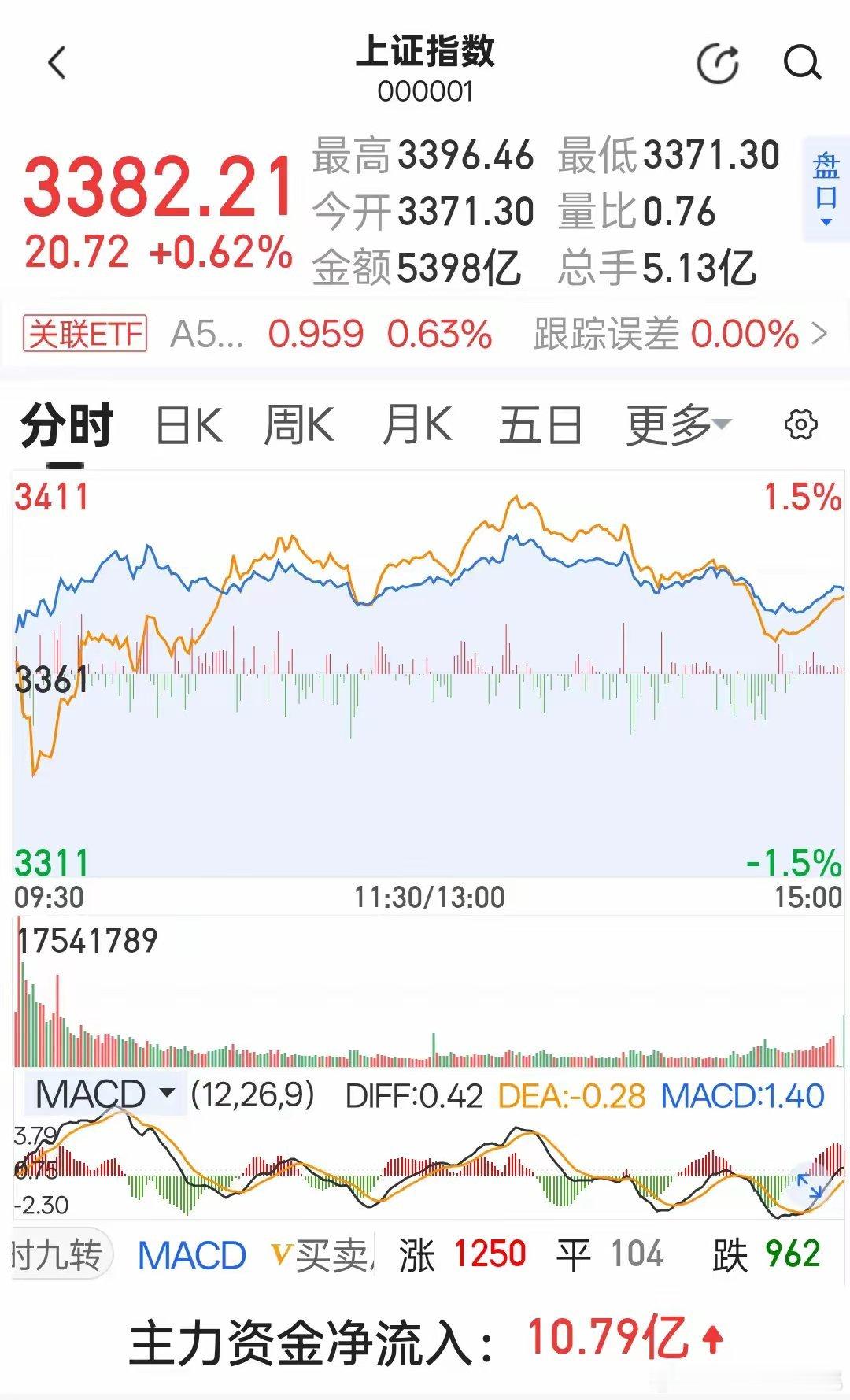Switch to the 日K chart tab
The width and height of the screenshot is (850, 1400).
coord(189,426)
